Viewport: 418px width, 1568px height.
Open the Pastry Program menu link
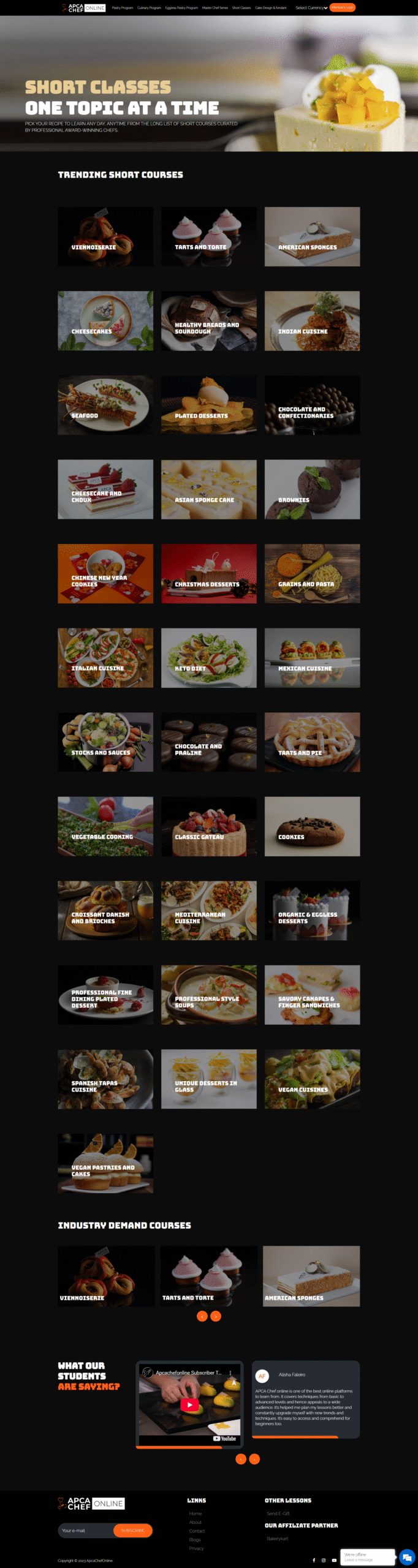[122, 8]
